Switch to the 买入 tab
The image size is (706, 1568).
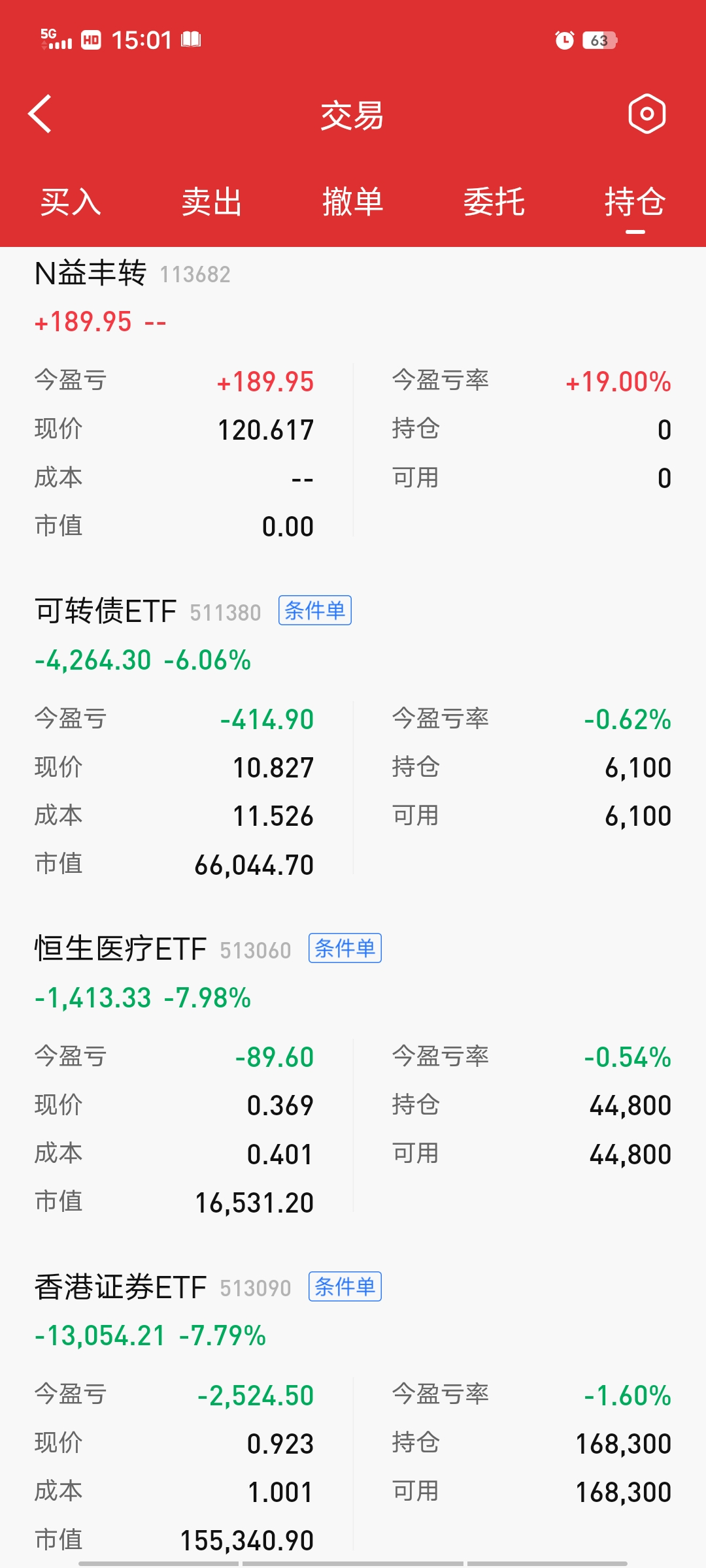(71, 201)
